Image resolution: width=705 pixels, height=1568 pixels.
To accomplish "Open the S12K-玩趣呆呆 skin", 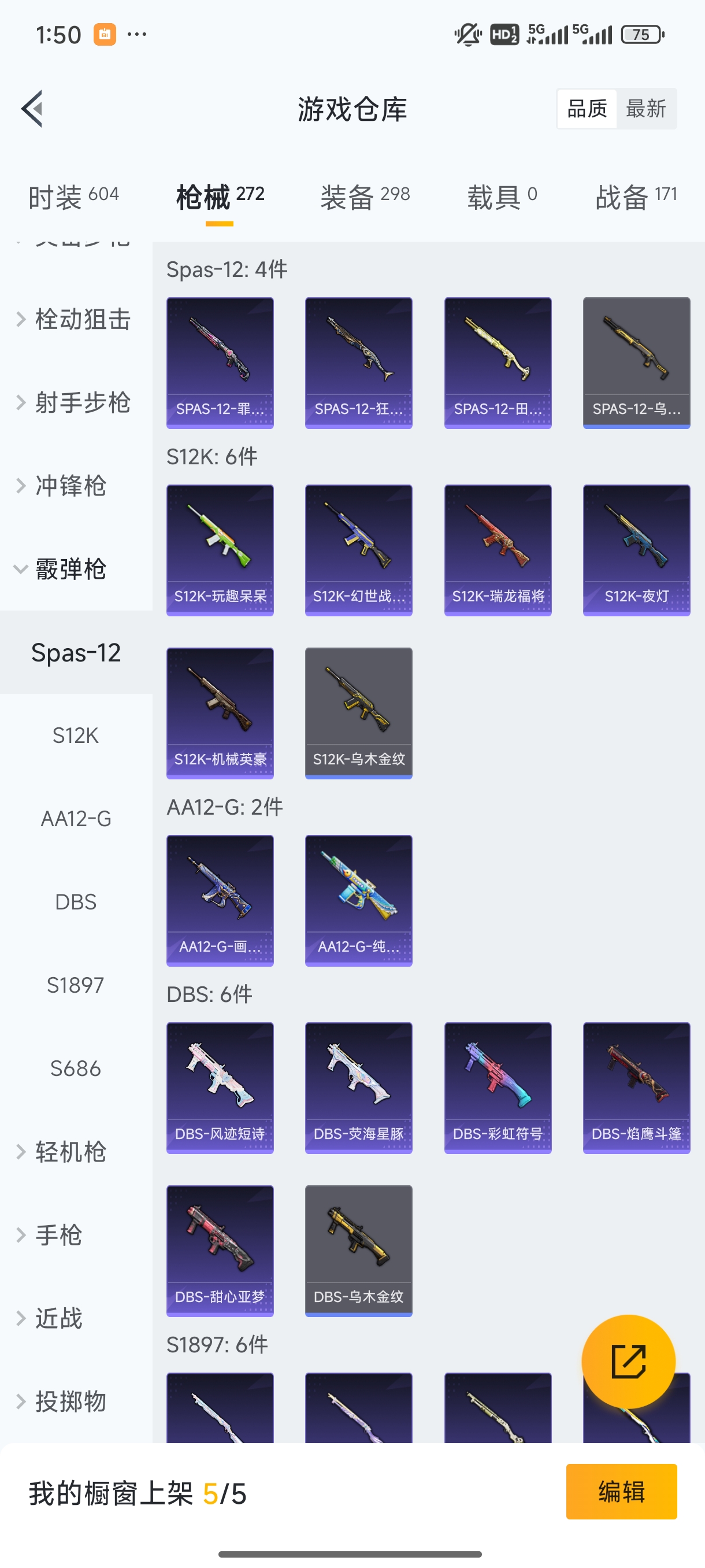I will pyautogui.click(x=220, y=550).
